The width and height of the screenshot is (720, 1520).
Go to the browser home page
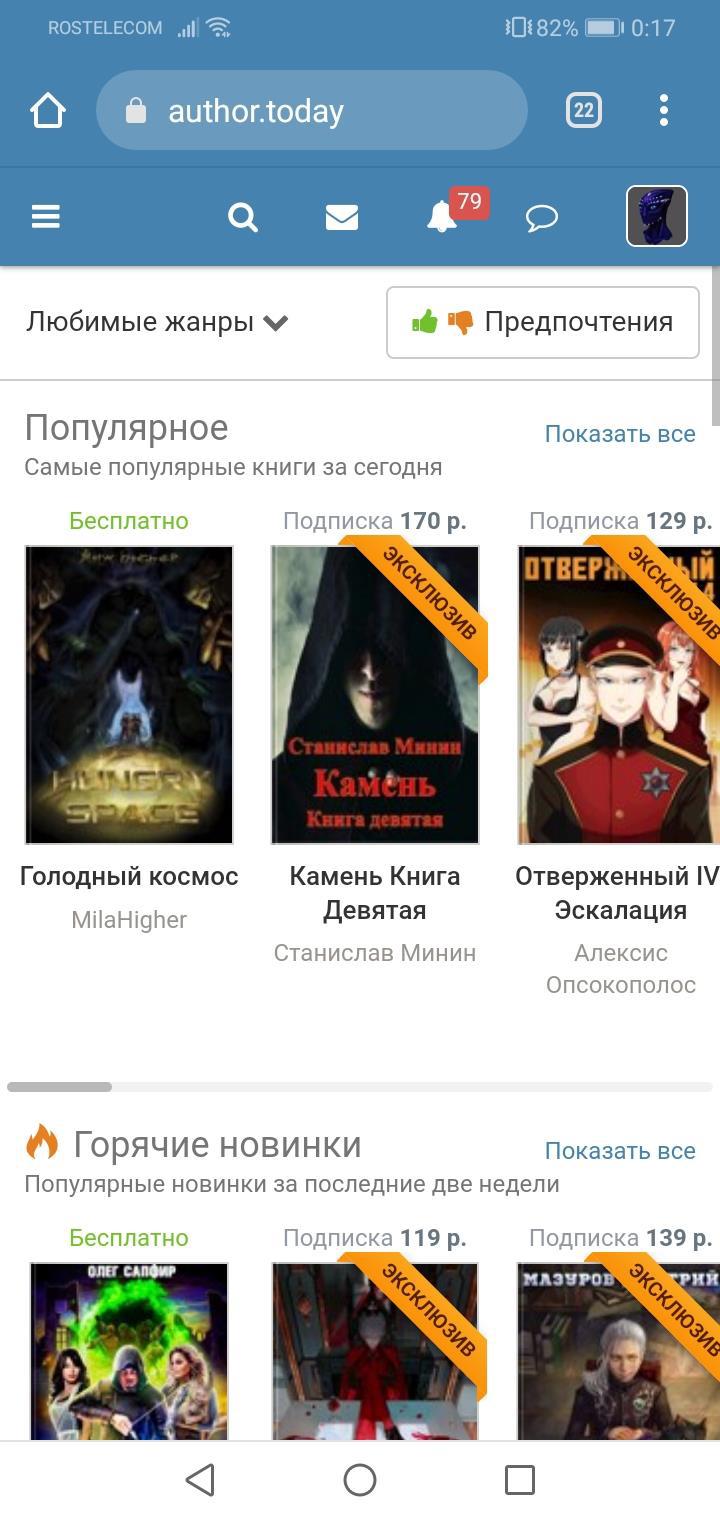(x=48, y=111)
